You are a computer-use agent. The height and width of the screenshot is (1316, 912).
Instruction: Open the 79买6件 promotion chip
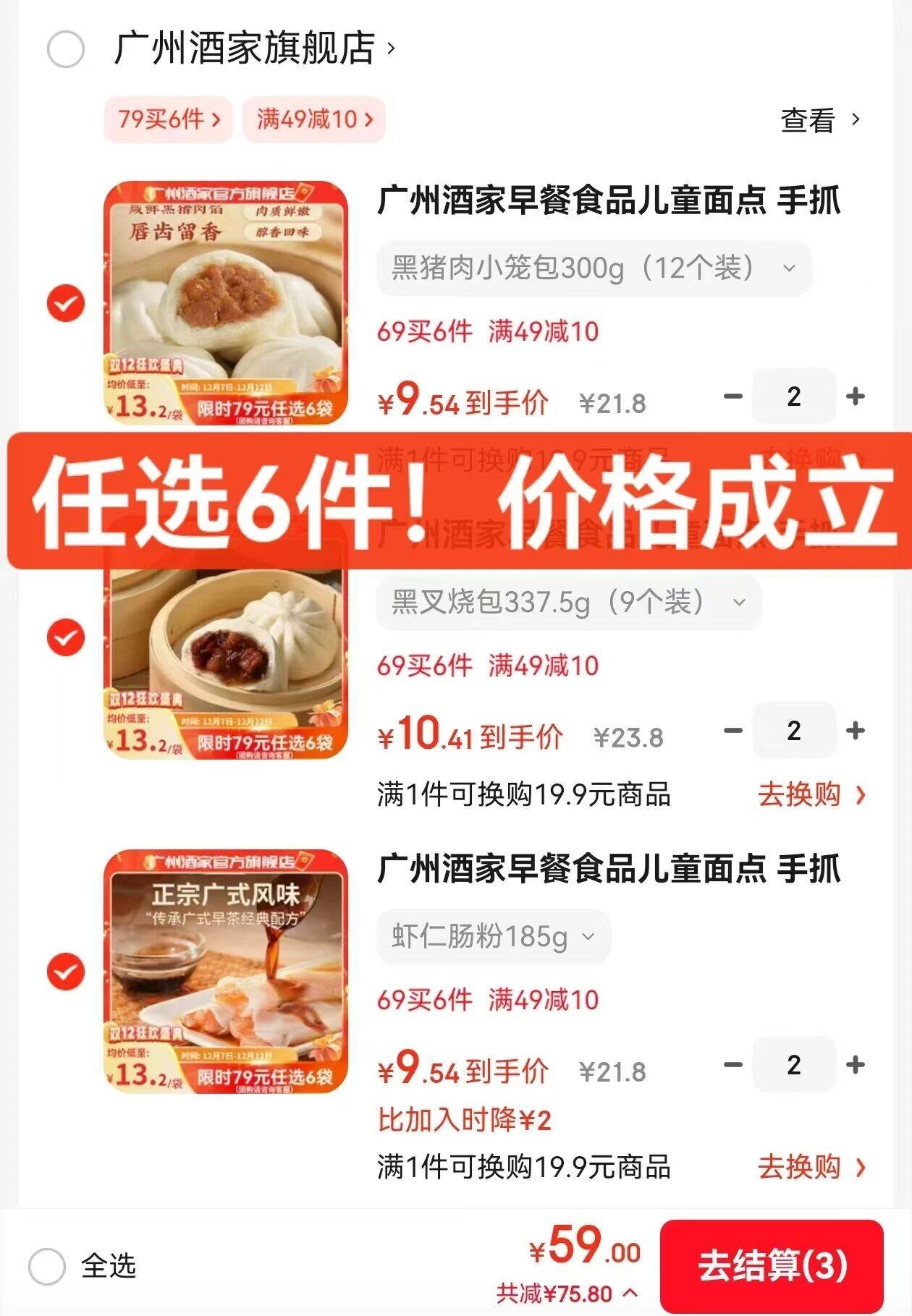pos(168,119)
